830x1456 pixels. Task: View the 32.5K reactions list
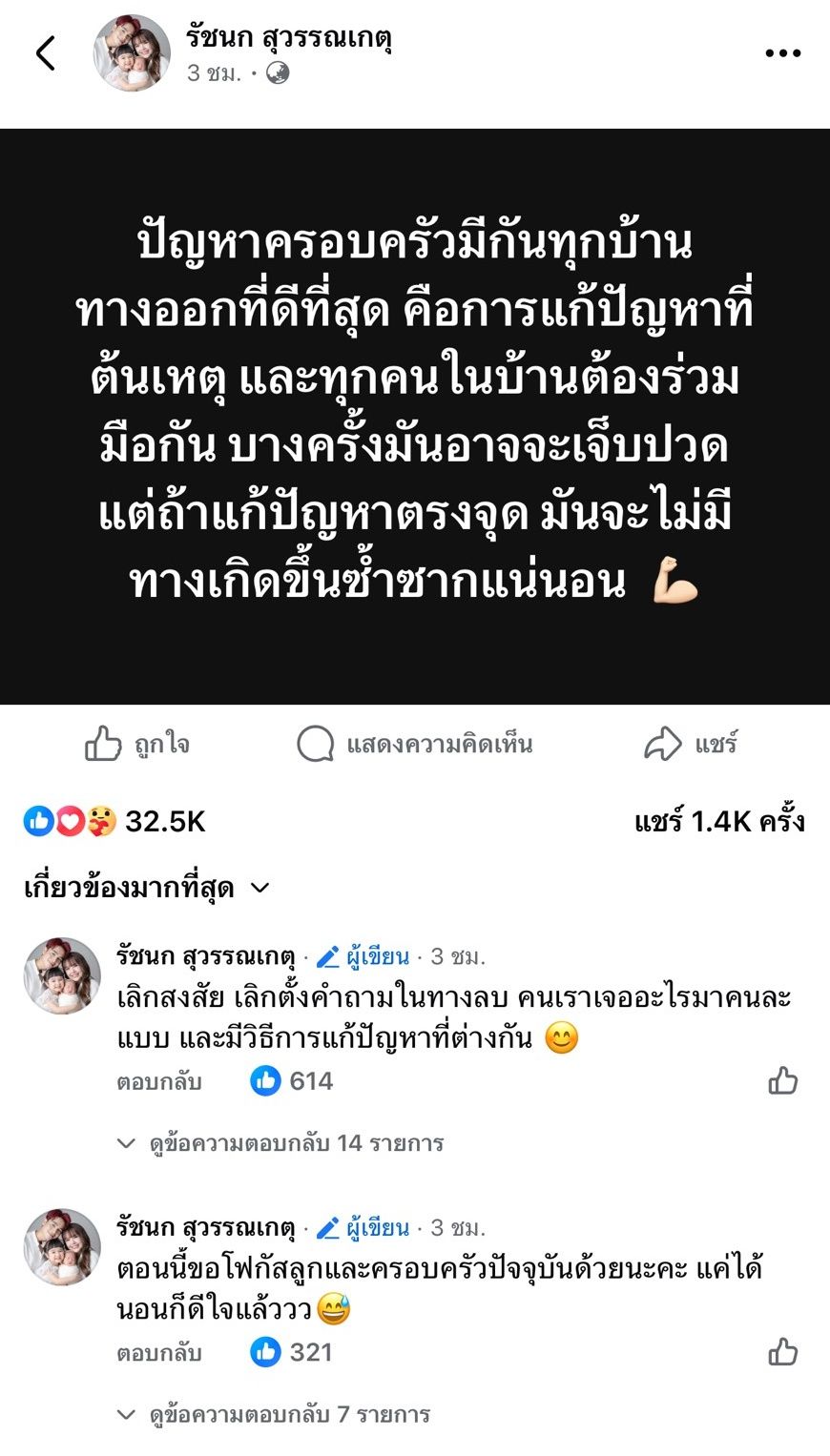tap(114, 821)
